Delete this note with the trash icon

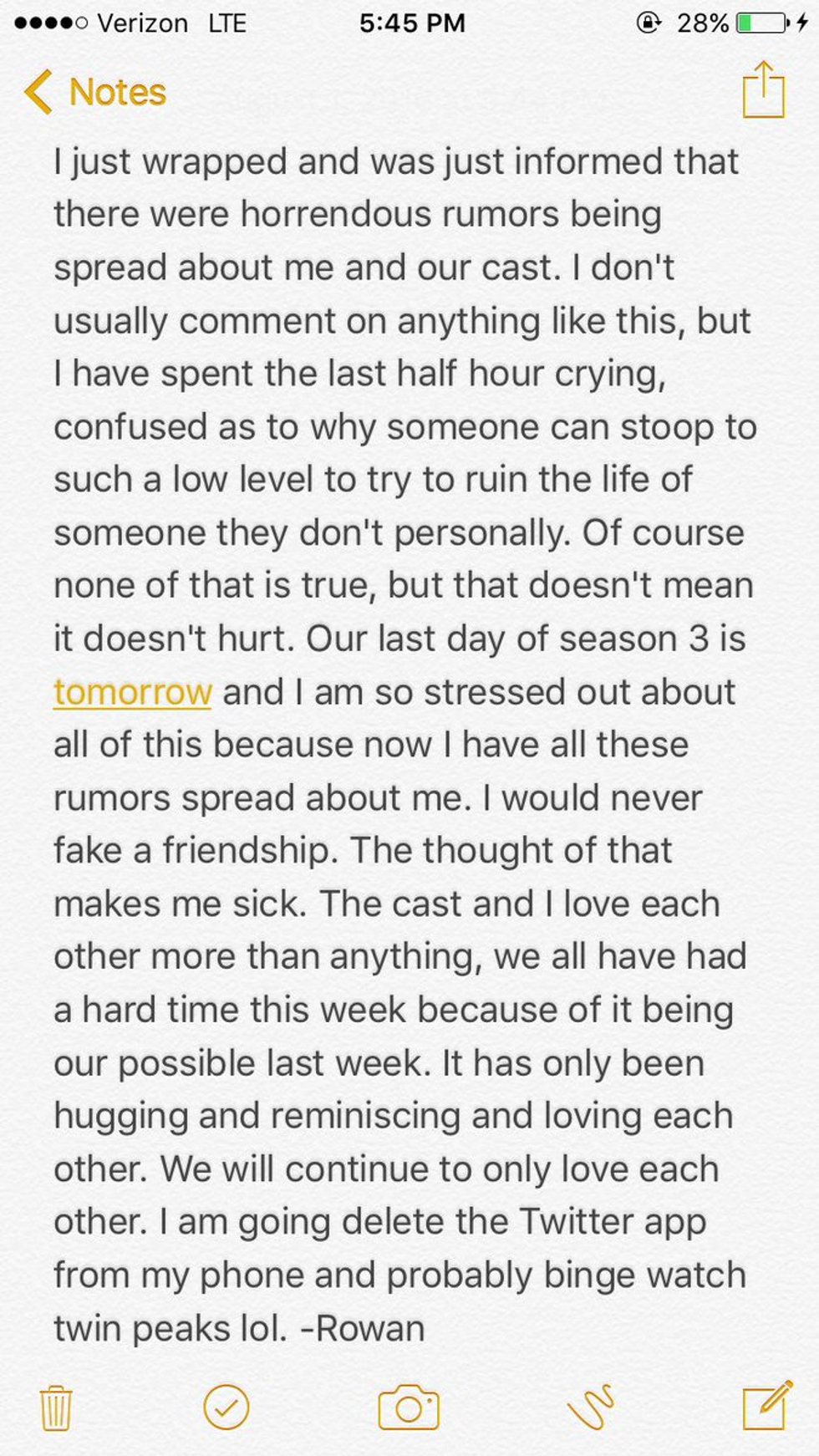pyautogui.click(x=56, y=1408)
